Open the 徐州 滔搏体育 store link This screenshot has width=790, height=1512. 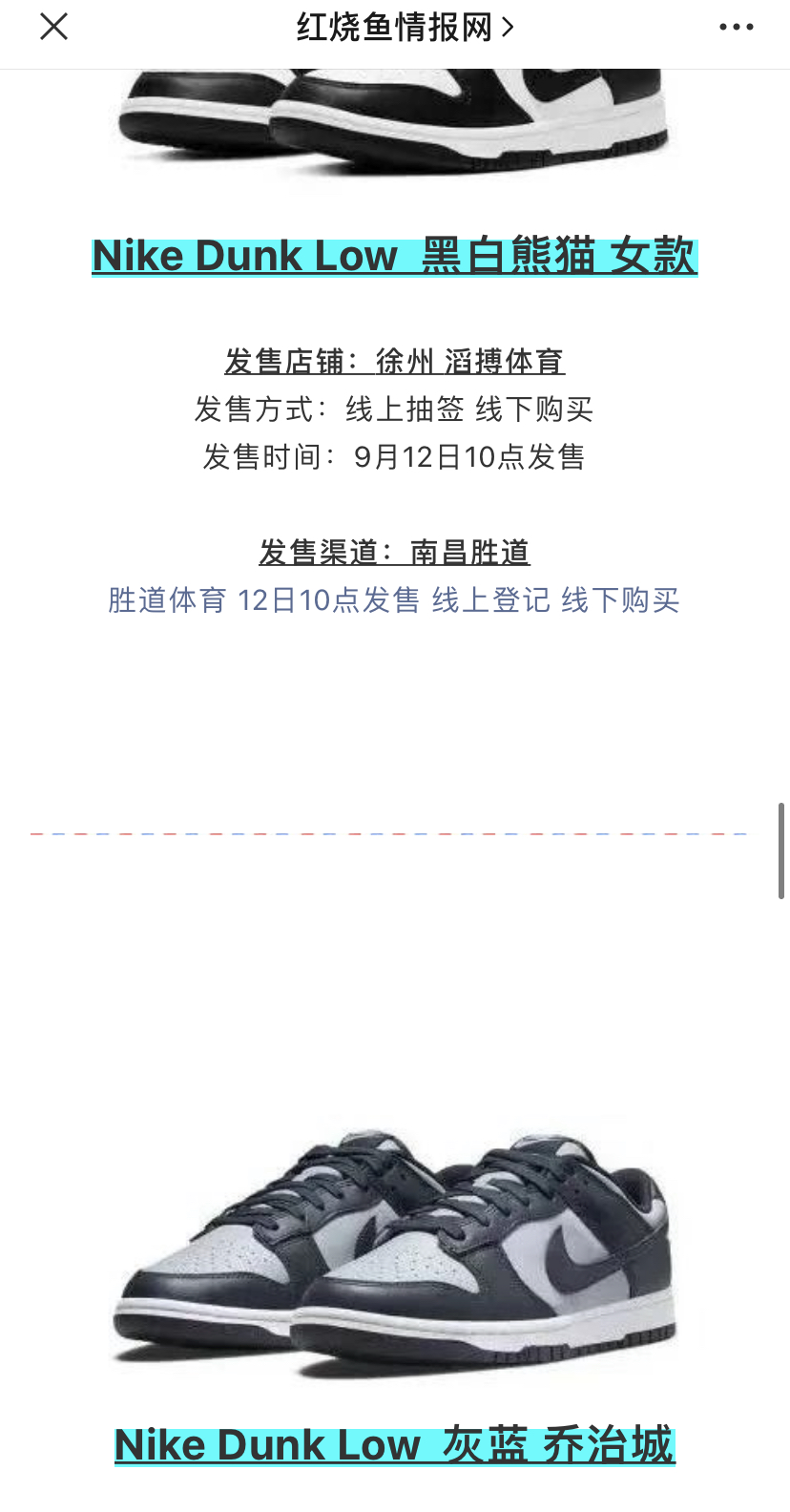tap(395, 362)
